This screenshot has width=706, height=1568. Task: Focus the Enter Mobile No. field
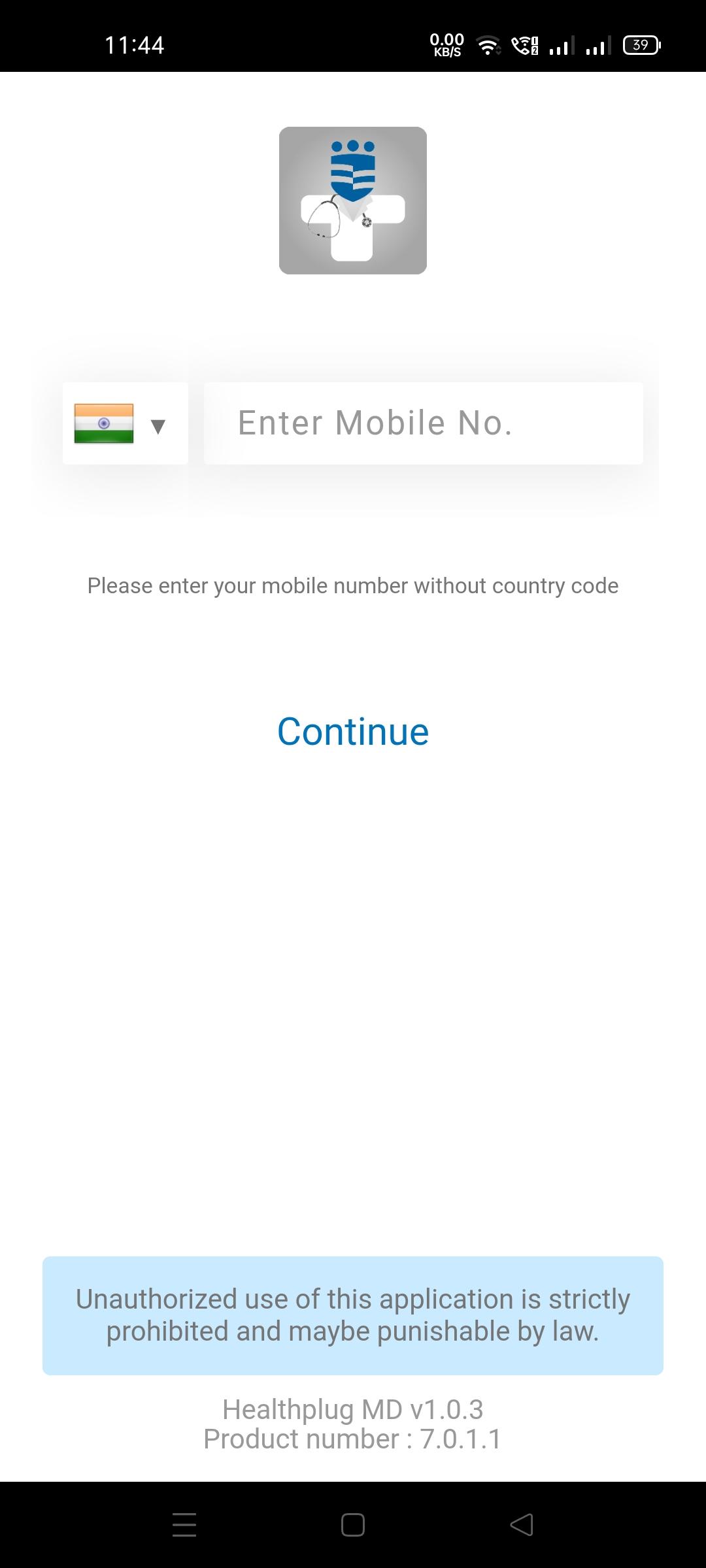click(x=423, y=423)
